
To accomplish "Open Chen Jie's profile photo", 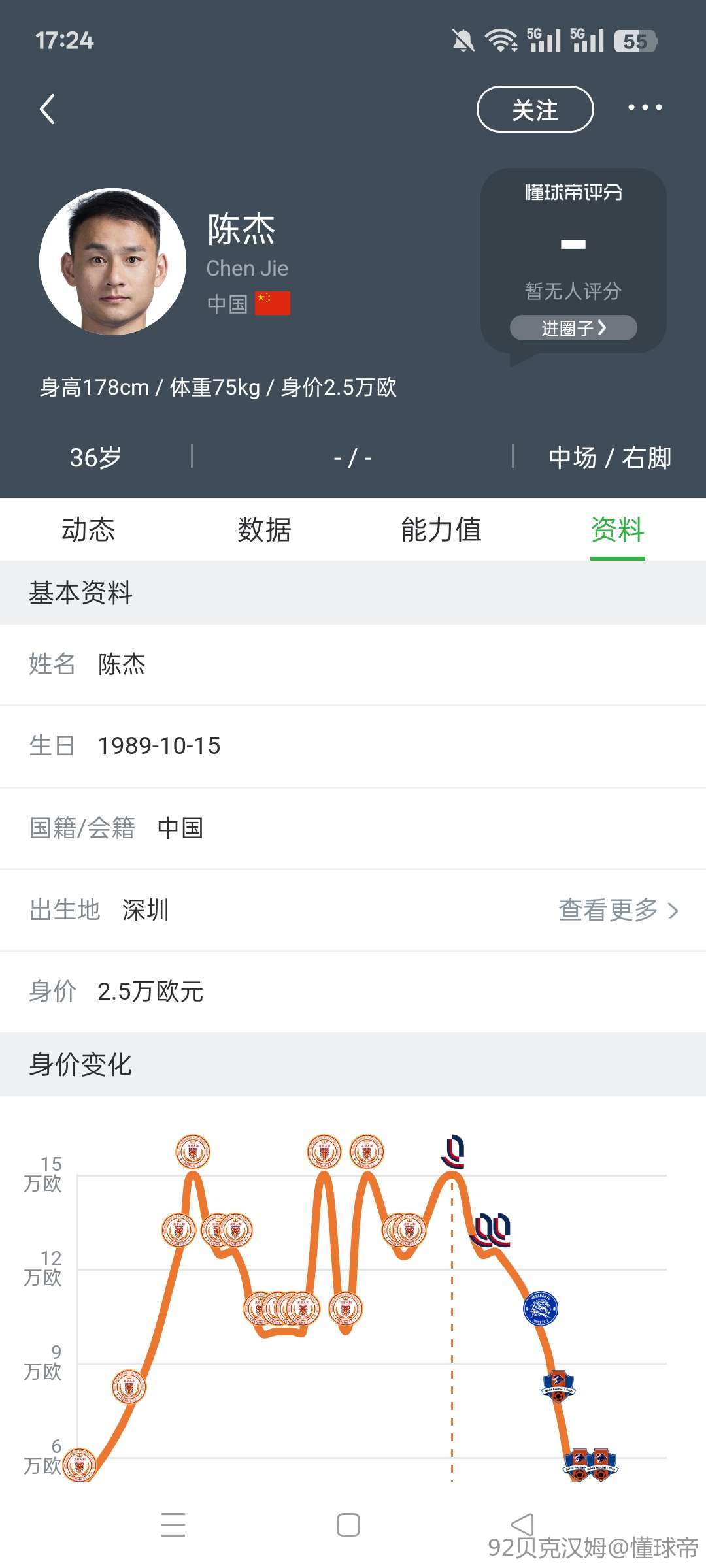I will (x=112, y=262).
